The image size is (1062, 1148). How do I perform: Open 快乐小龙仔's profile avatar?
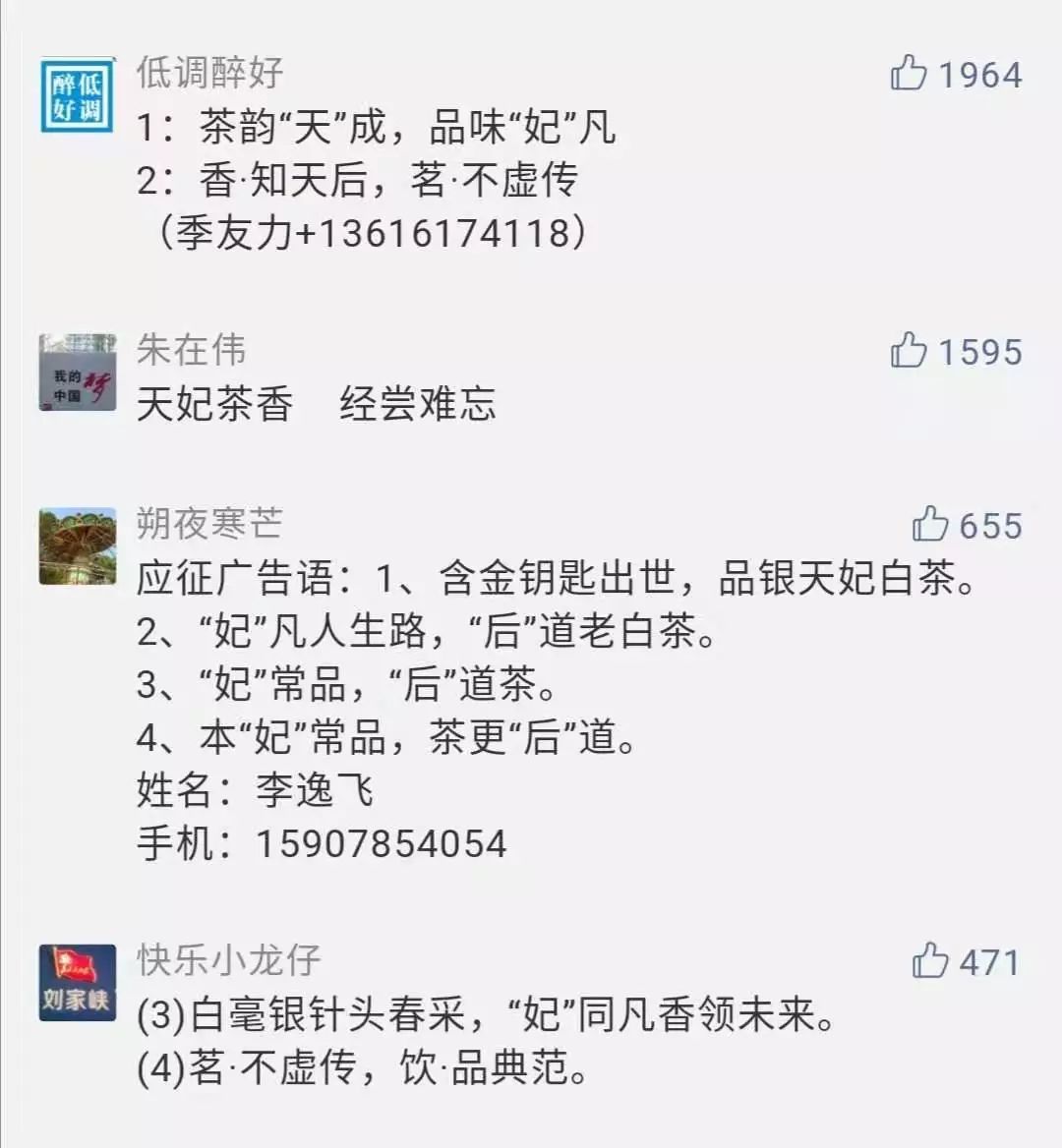pos(77,983)
